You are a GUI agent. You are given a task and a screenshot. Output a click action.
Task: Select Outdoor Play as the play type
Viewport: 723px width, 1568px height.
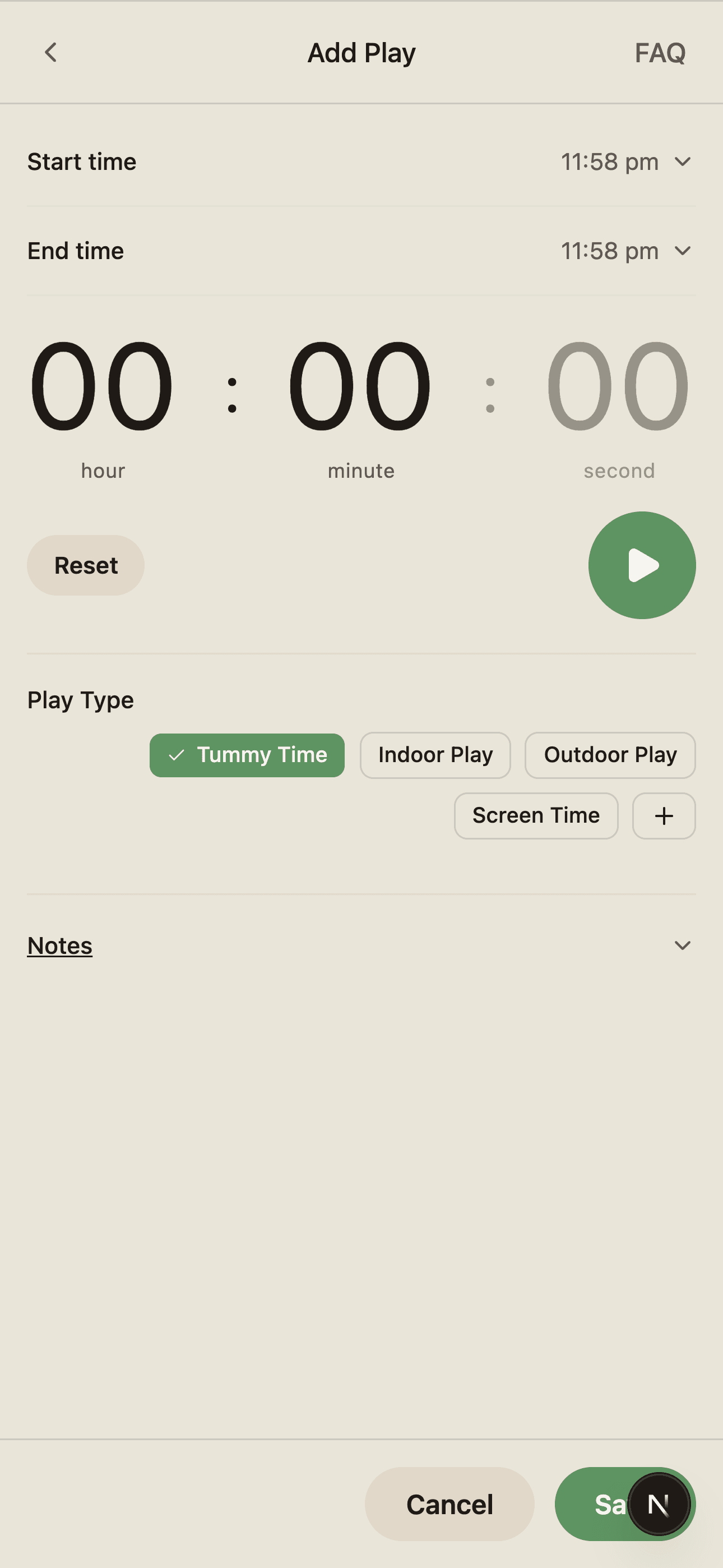[609, 755]
